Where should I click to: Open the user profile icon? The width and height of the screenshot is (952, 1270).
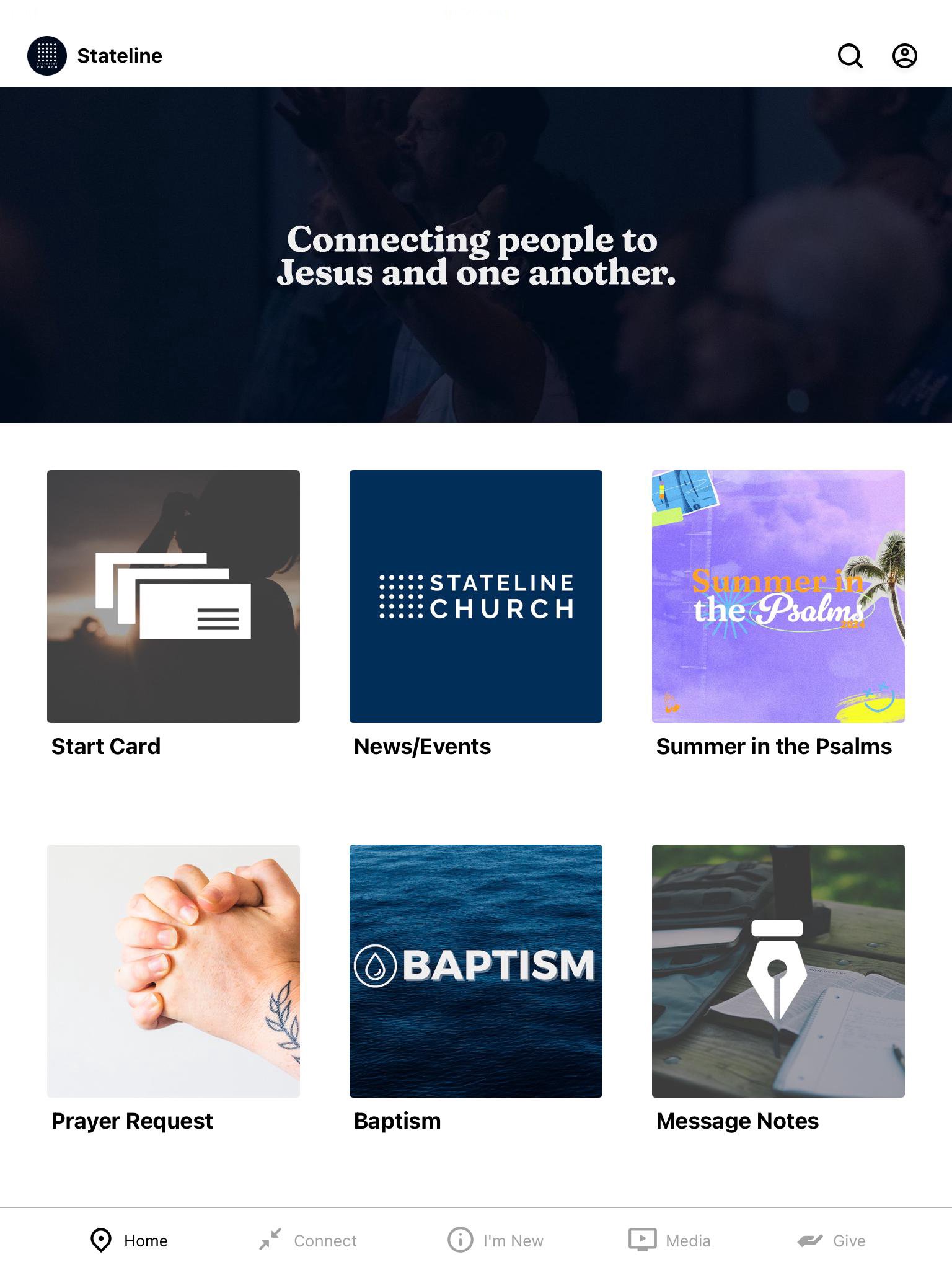pyautogui.click(x=904, y=56)
